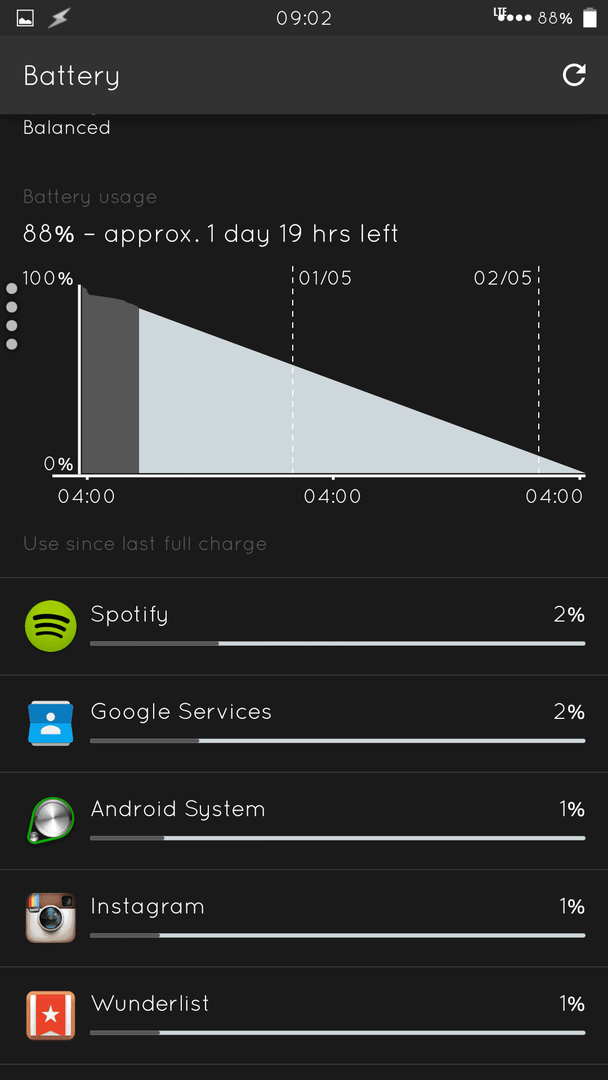This screenshot has width=608, height=1080.
Task: Show Instagram battery usage details
Action: coord(304,918)
